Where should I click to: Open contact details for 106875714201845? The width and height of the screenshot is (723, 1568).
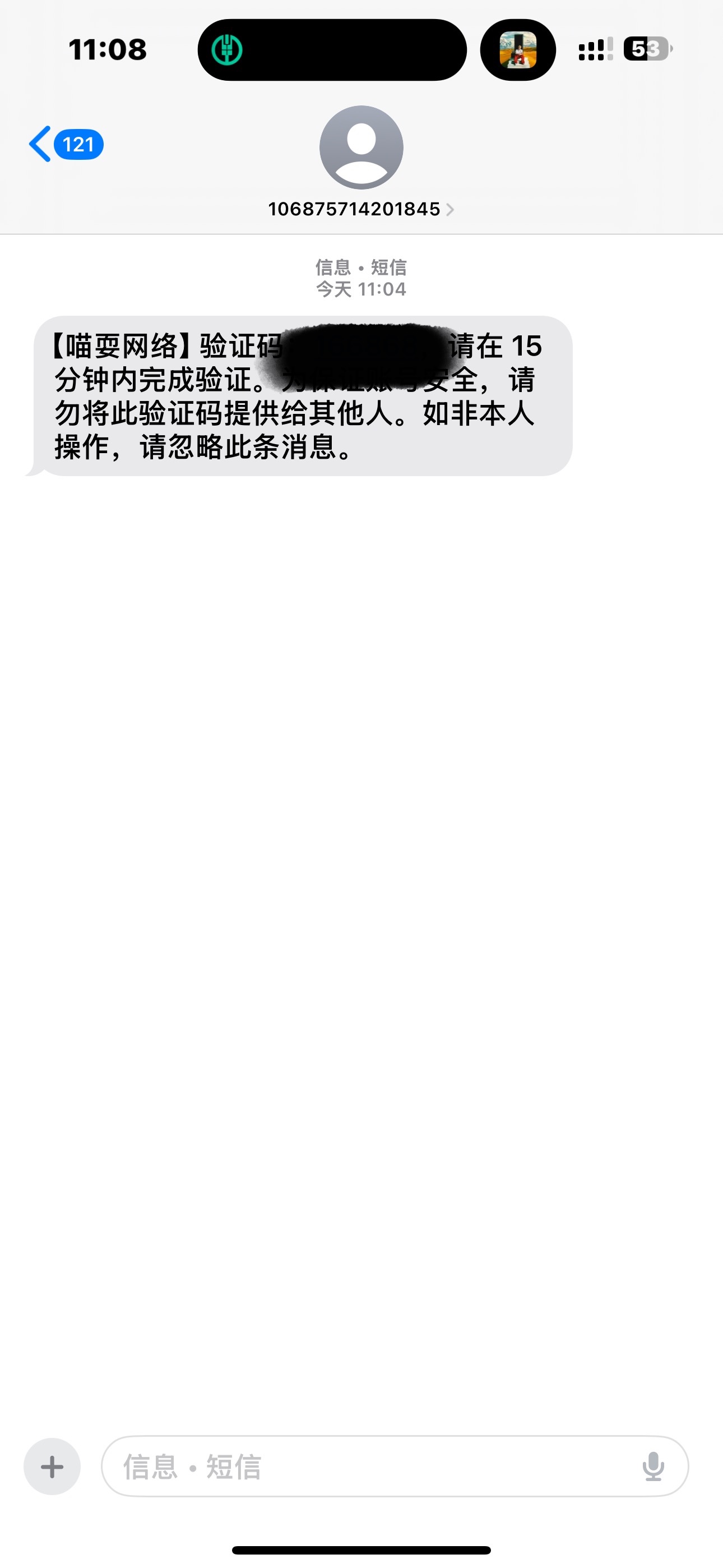pos(361,209)
